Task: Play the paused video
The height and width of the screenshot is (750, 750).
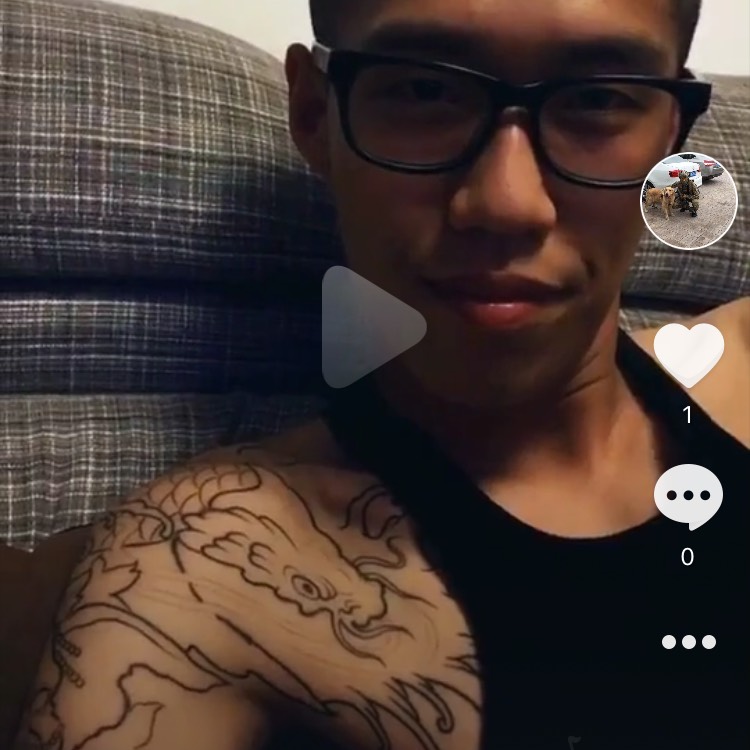Action: coord(372,327)
